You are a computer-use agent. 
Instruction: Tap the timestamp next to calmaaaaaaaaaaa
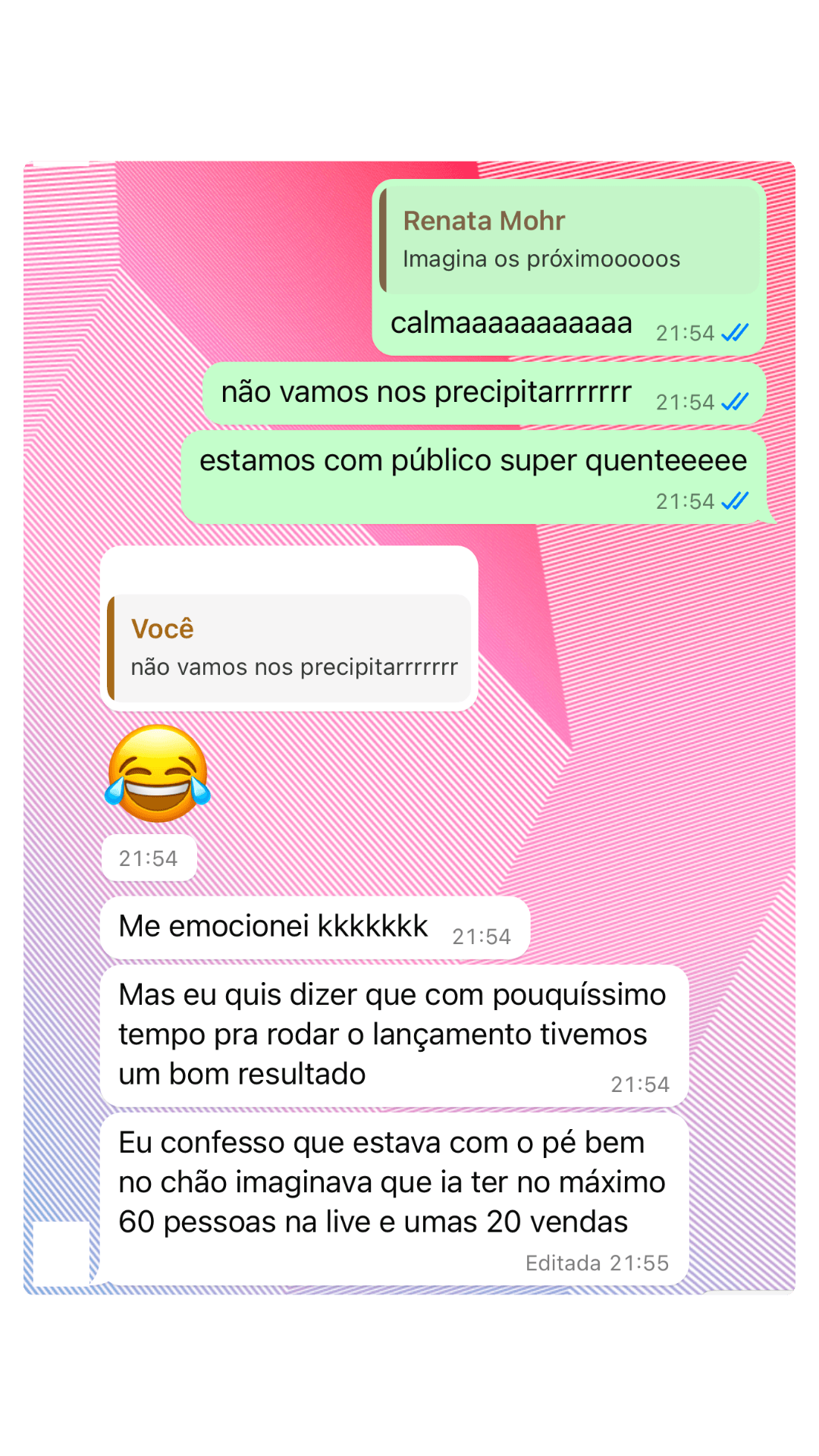tap(686, 331)
